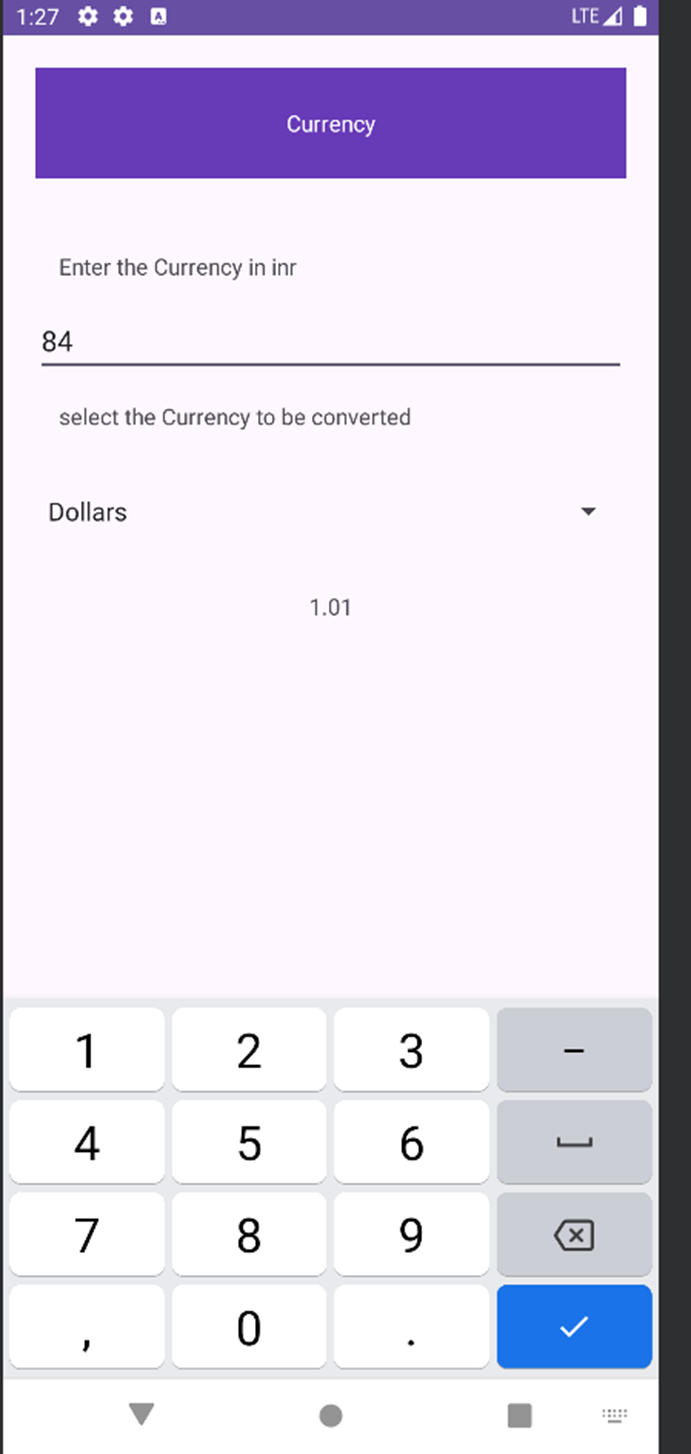Open the keyboard switcher icon
This screenshot has width=691, height=1454.
(x=615, y=1414)
